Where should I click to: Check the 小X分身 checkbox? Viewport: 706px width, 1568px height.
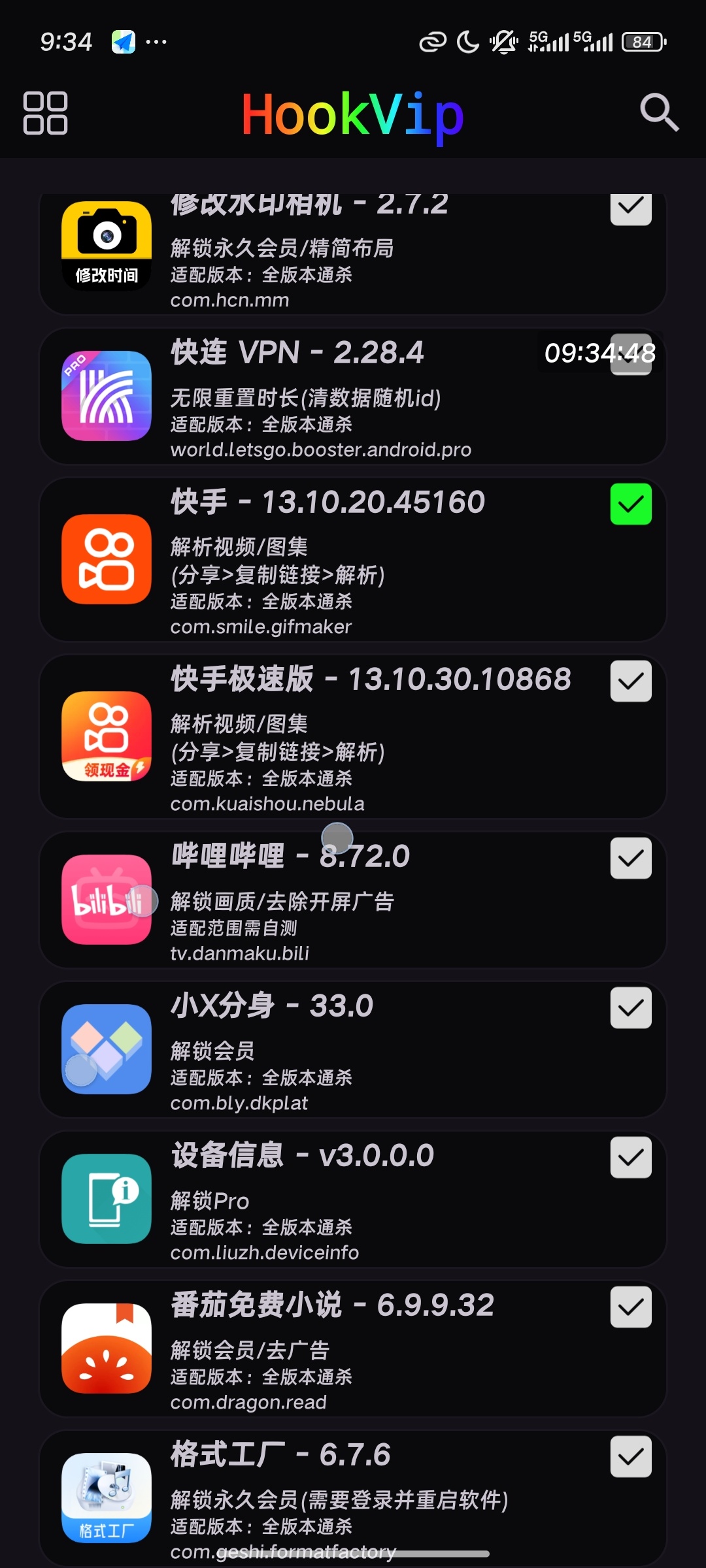[631, 1008]
